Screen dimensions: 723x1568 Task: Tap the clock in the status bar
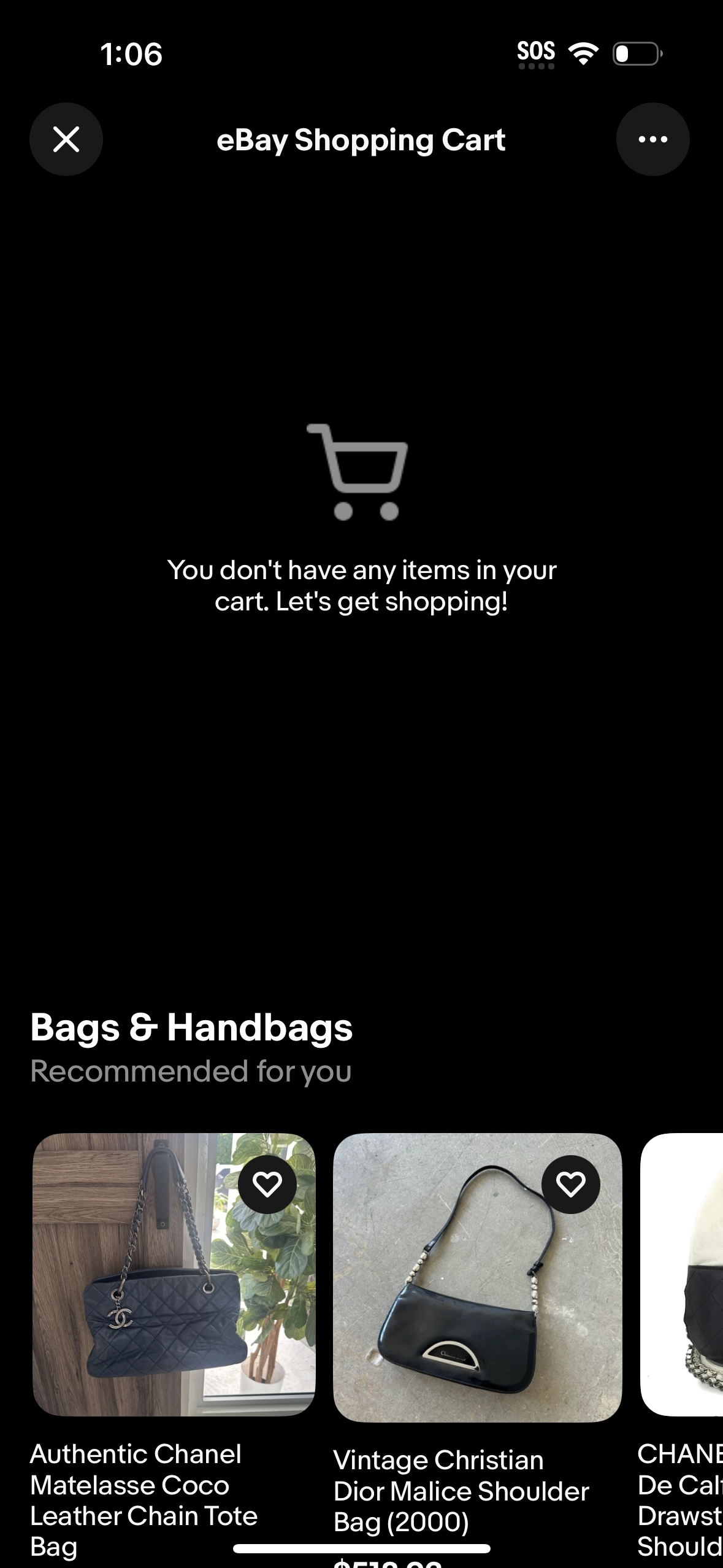[130, 54]
